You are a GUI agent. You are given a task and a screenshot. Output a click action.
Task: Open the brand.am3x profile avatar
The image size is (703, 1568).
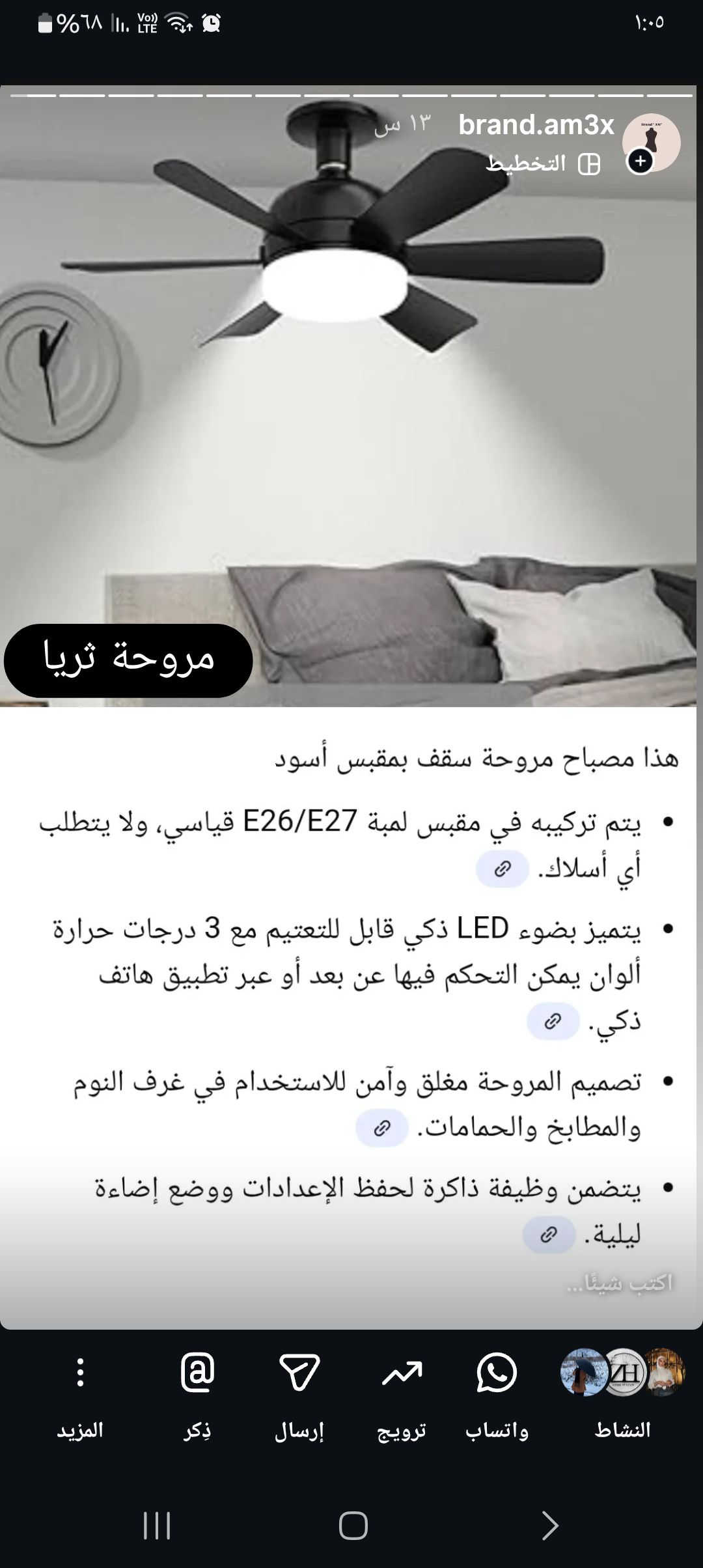pos(651,142)
